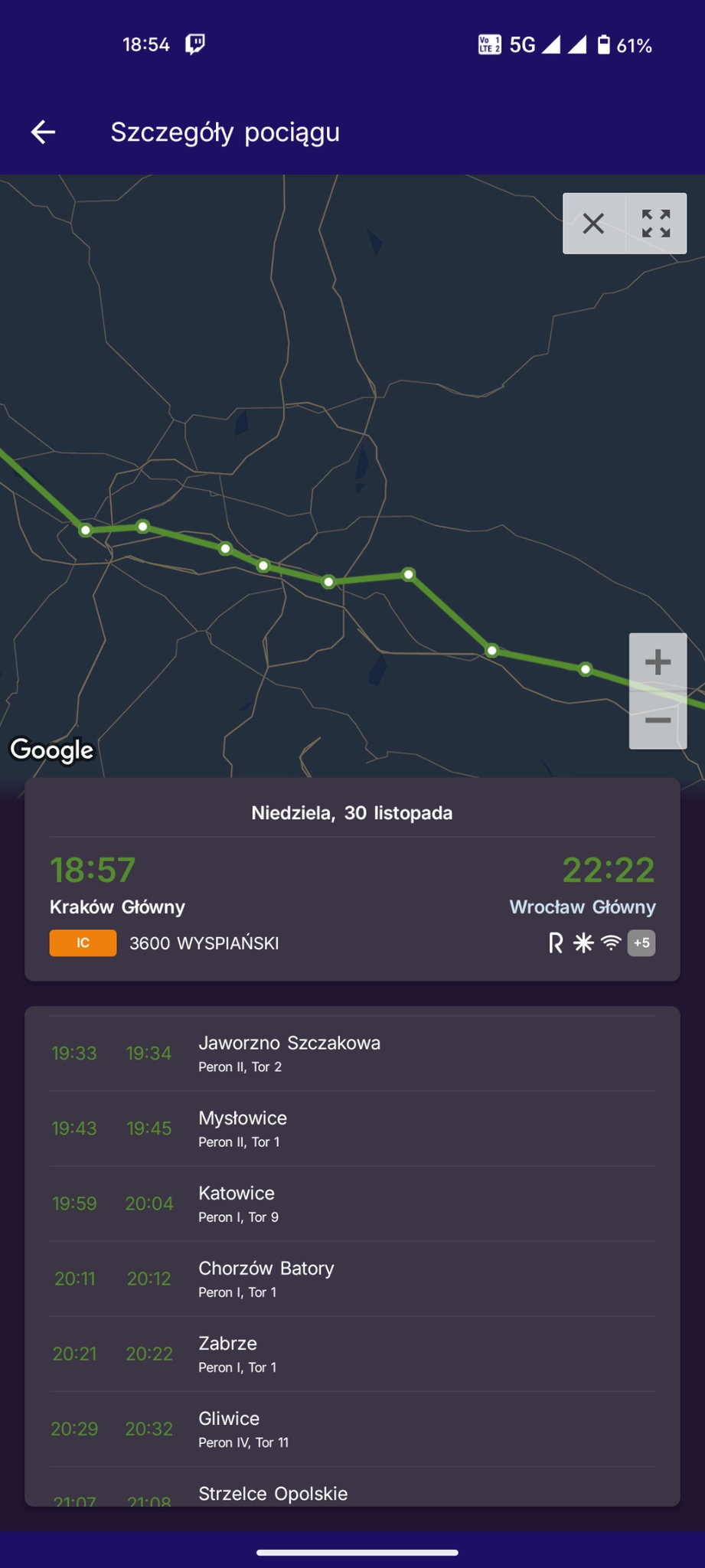This screenshot has width=705, height=1568.
Task: Close the route map
Action: pyautogui.click(x=593, y=224)
